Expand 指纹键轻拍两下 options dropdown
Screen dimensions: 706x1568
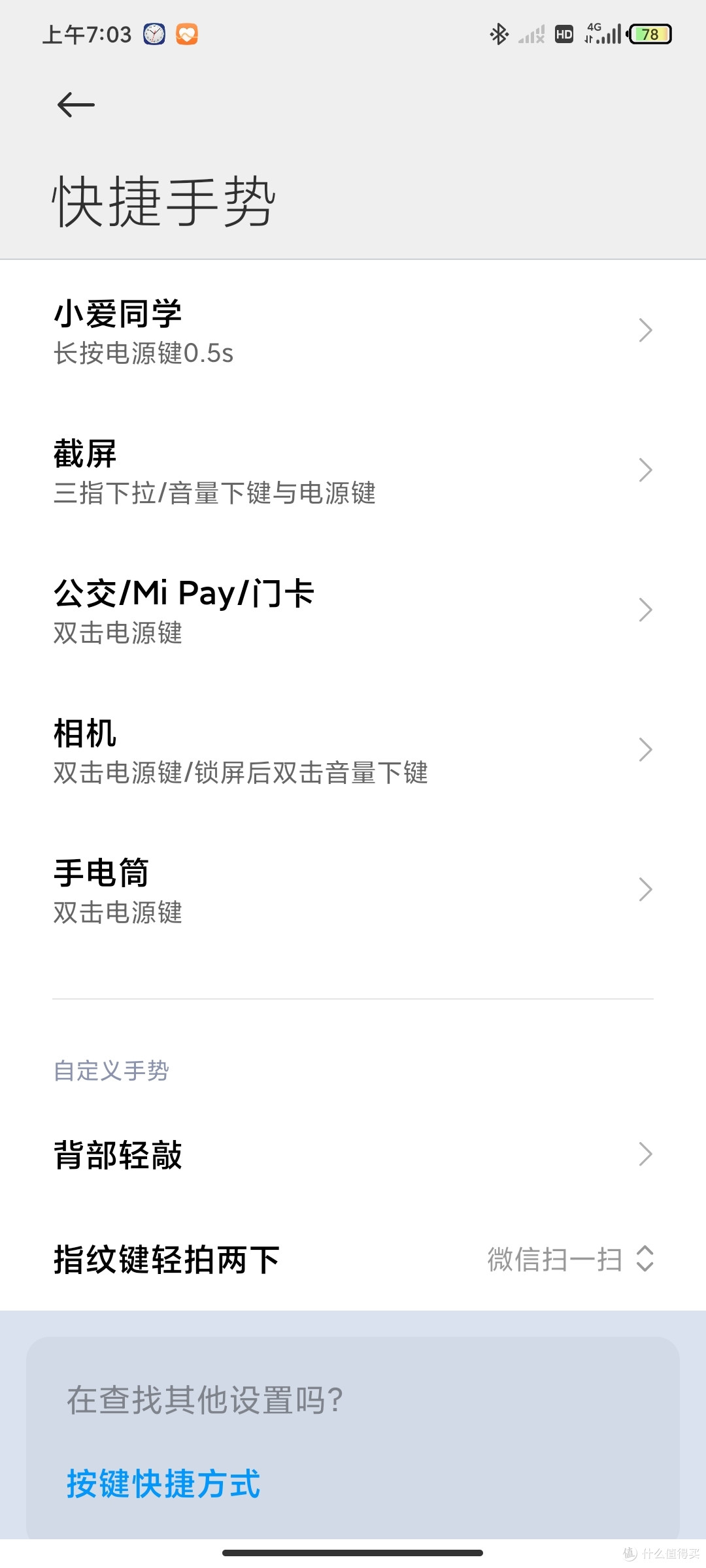coord(569,1260)
